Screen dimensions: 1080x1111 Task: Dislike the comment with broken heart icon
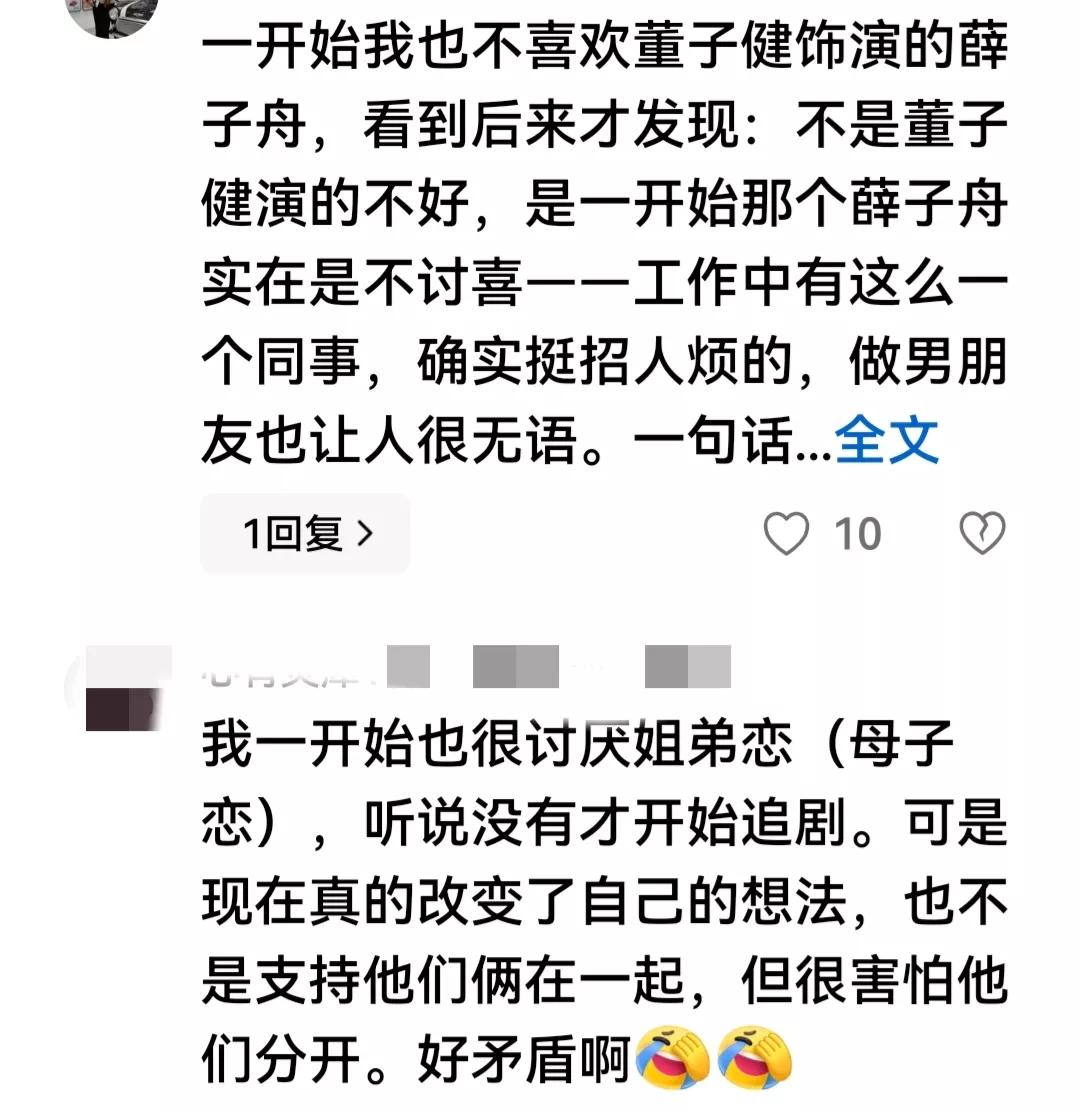pyautogui.click(x=982, y=534)
